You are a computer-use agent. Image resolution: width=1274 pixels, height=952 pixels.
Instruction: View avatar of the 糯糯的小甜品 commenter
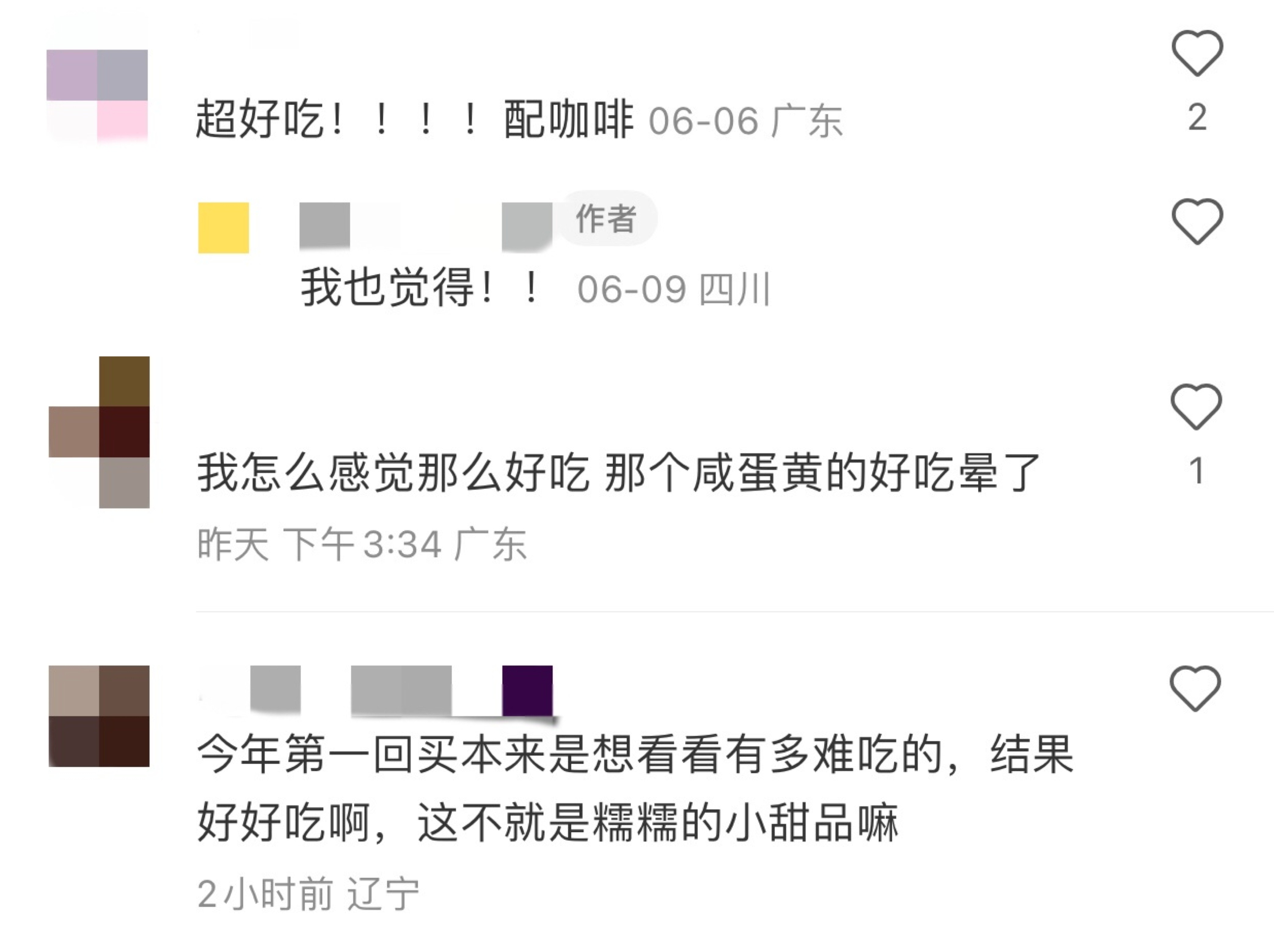pos(99,716)
